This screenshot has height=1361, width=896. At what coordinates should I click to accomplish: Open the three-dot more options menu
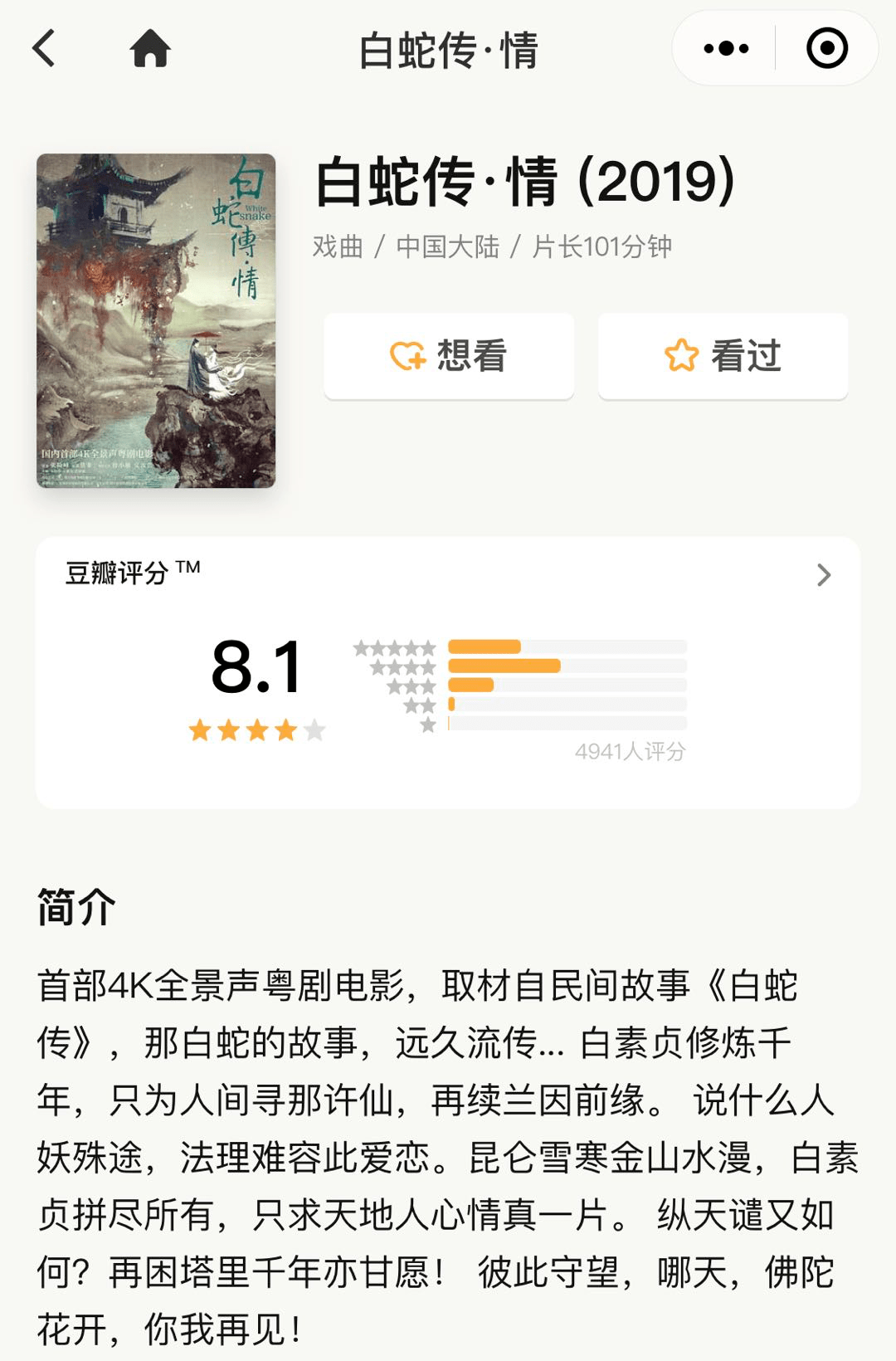click(725, 50)
